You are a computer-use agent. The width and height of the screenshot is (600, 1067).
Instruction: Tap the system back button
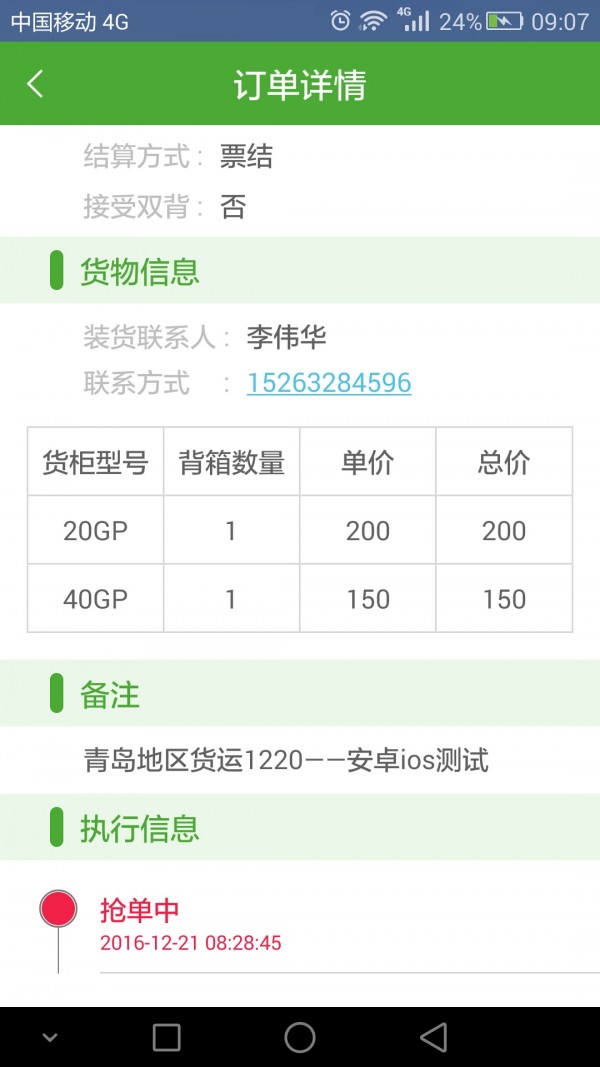tap(433, 1037)
